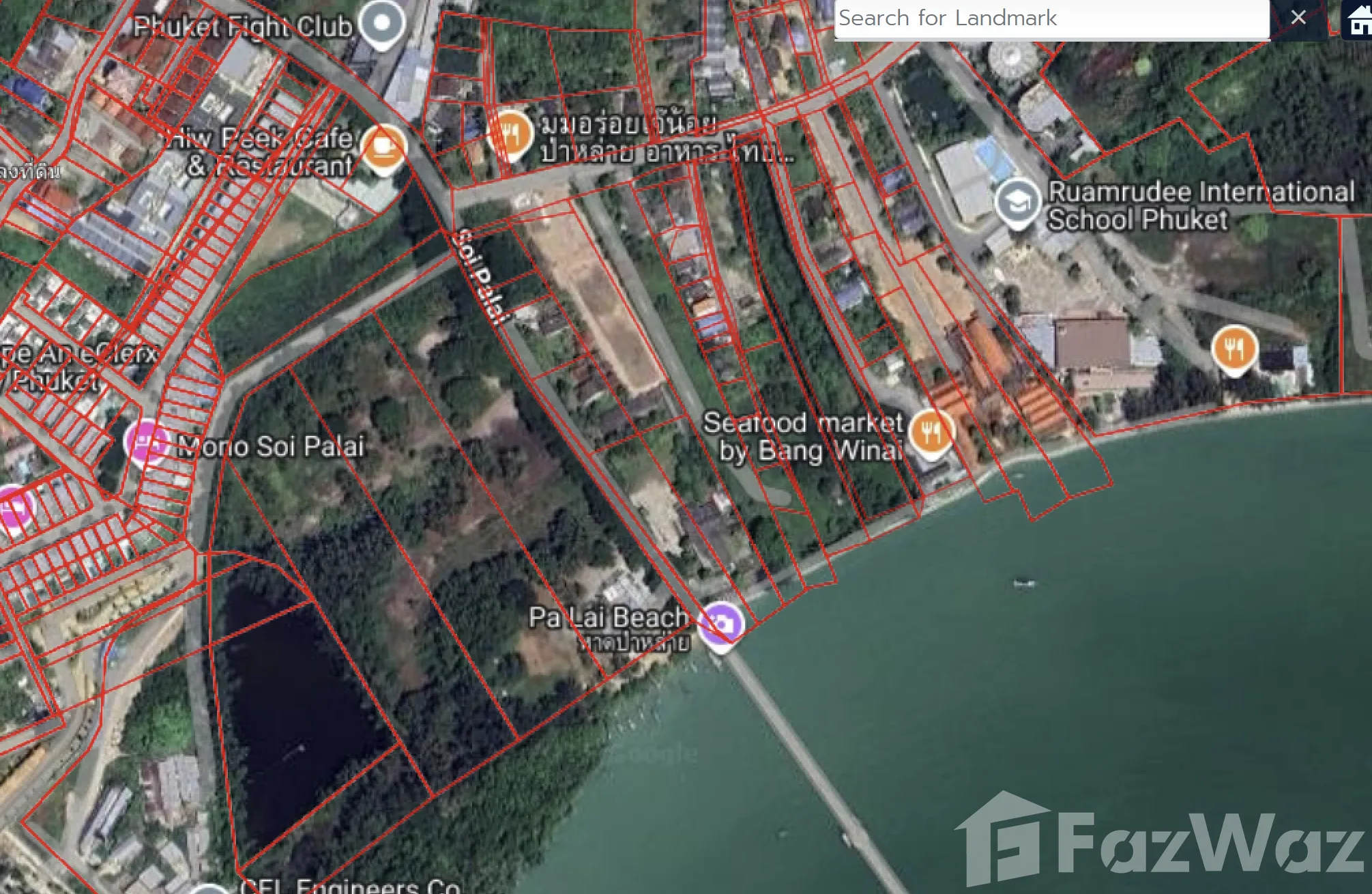Screen dimensions: 1372x894
Task: Select the Mono Soi Palai lodging pin
Action: (147, 442)
